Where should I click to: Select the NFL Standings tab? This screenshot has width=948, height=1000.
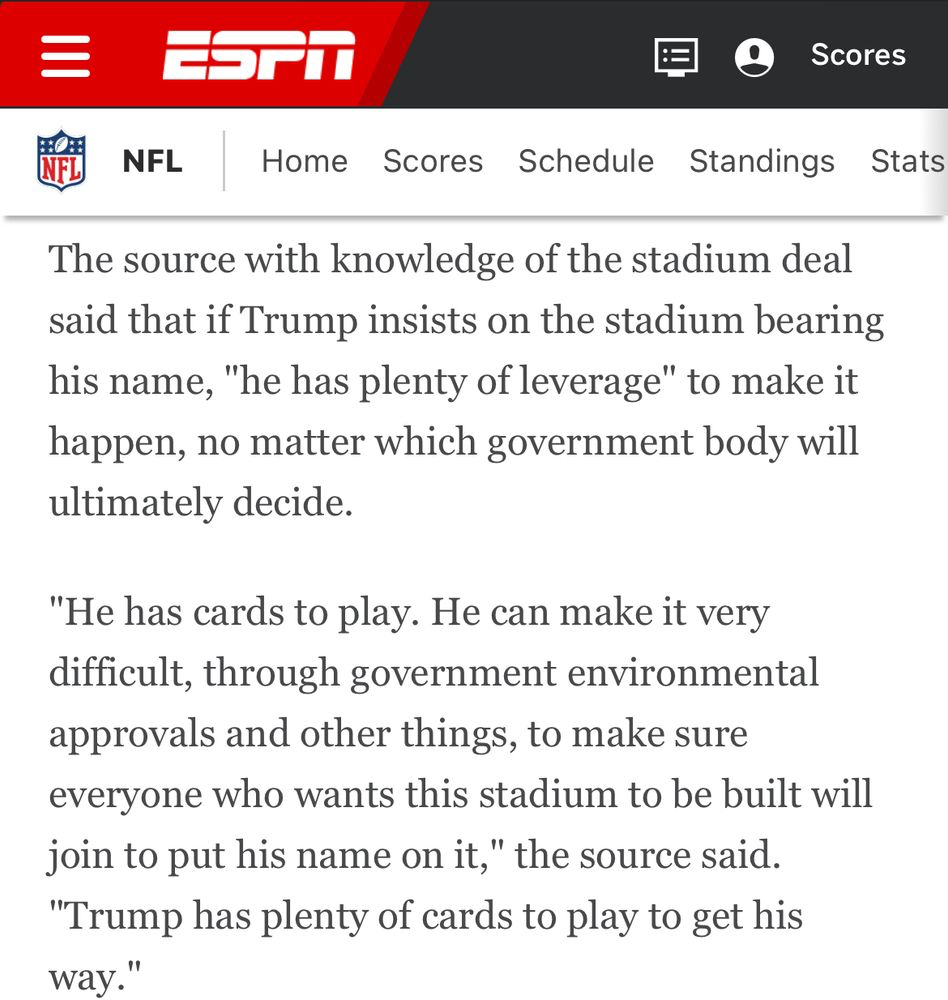762,161
